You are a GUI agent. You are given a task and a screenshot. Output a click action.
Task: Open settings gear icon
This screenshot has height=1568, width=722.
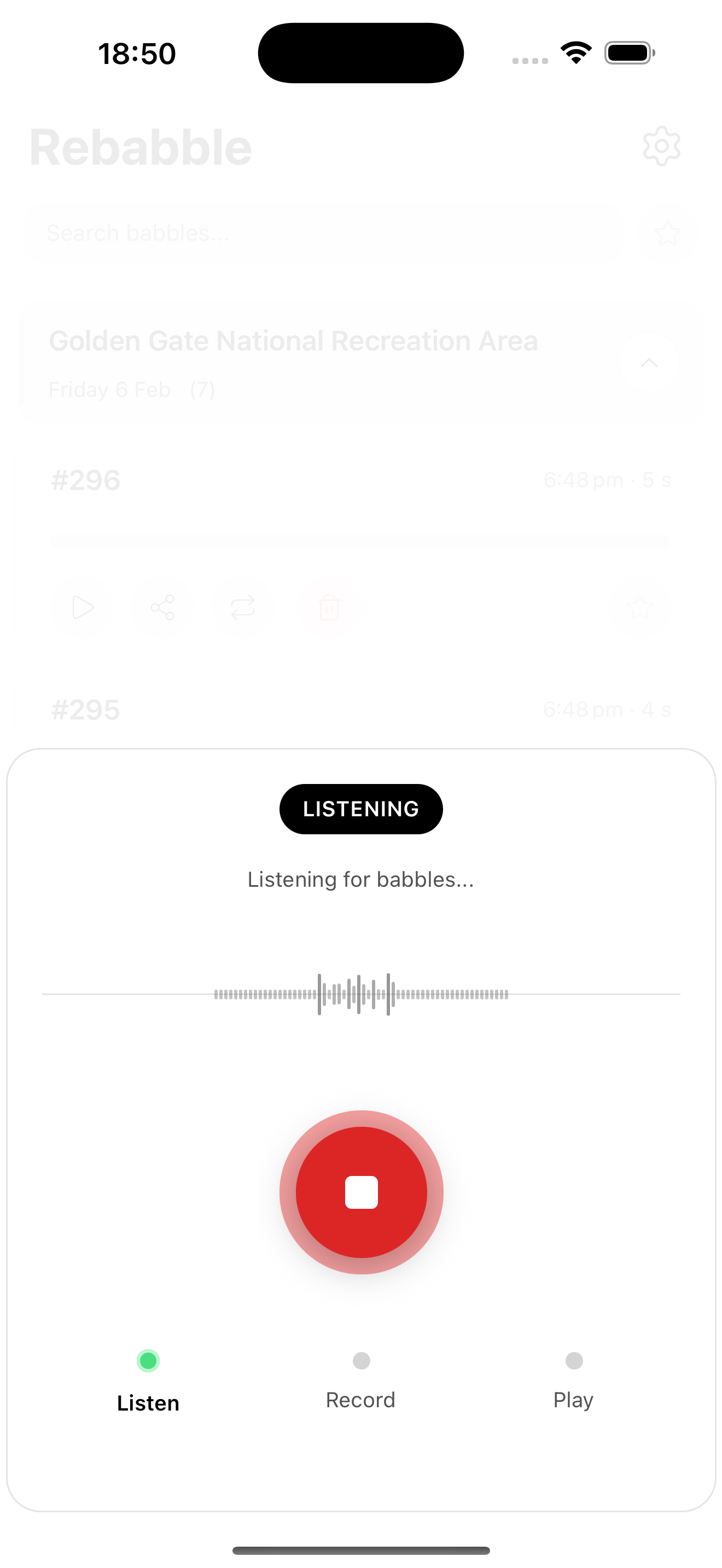[661, 146]
